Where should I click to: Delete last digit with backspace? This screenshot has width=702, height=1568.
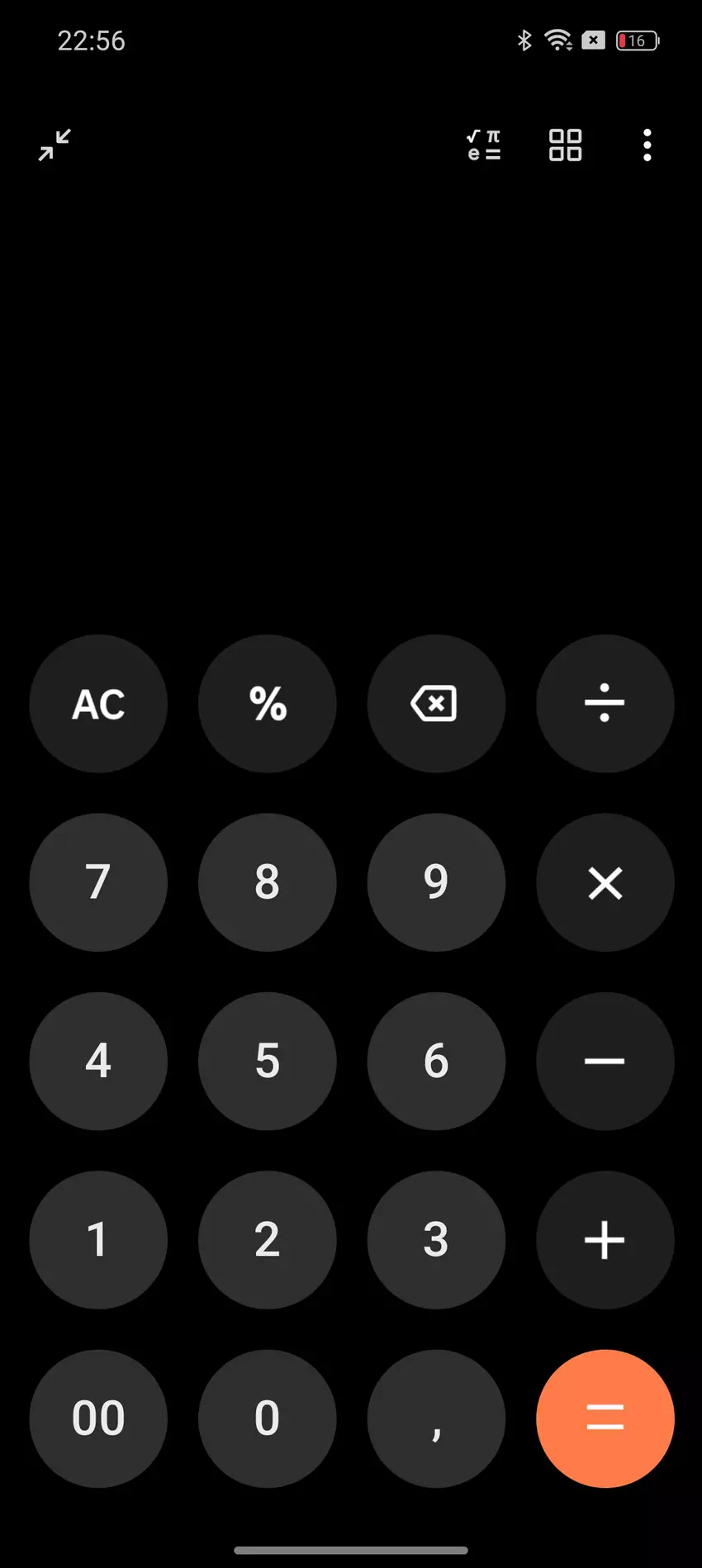tap(436, 704)
